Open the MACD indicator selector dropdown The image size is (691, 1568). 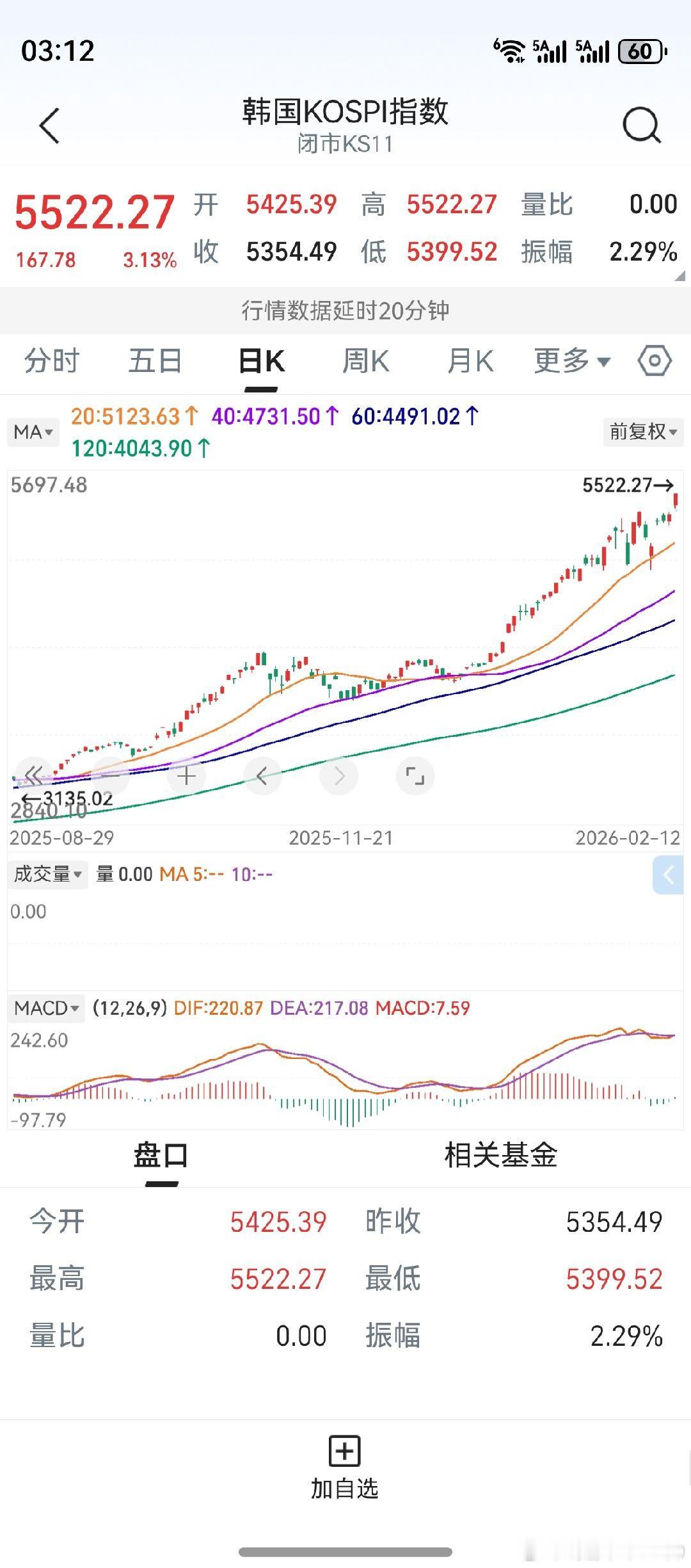(46, 1008)
